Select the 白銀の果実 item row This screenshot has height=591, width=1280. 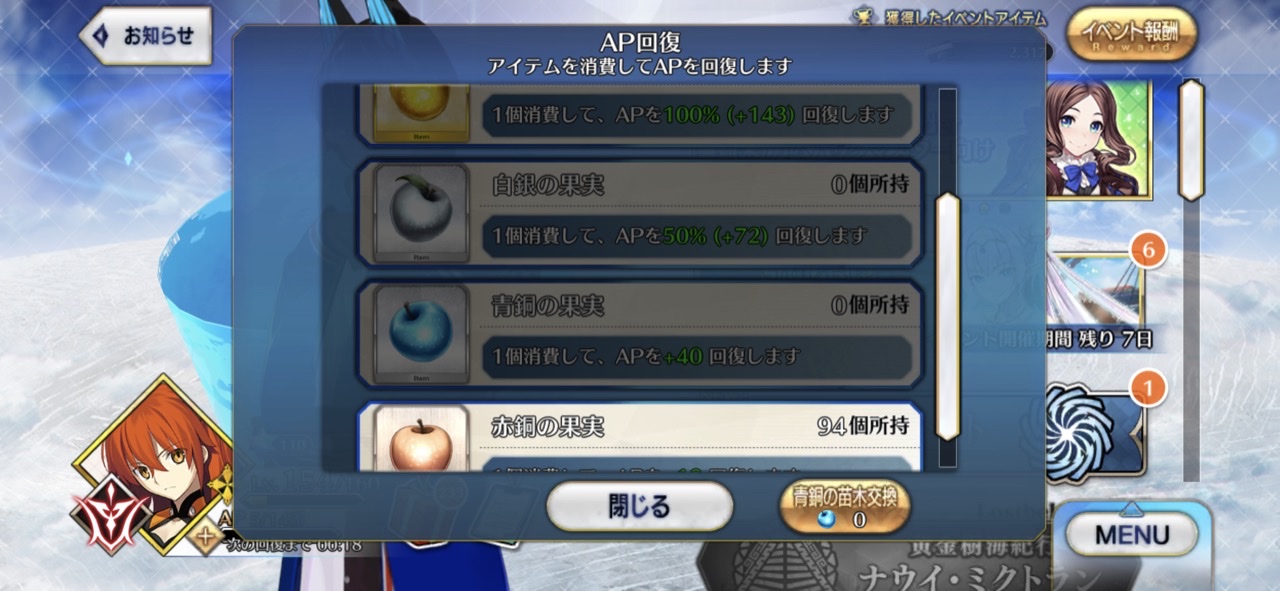coord(639,213)
